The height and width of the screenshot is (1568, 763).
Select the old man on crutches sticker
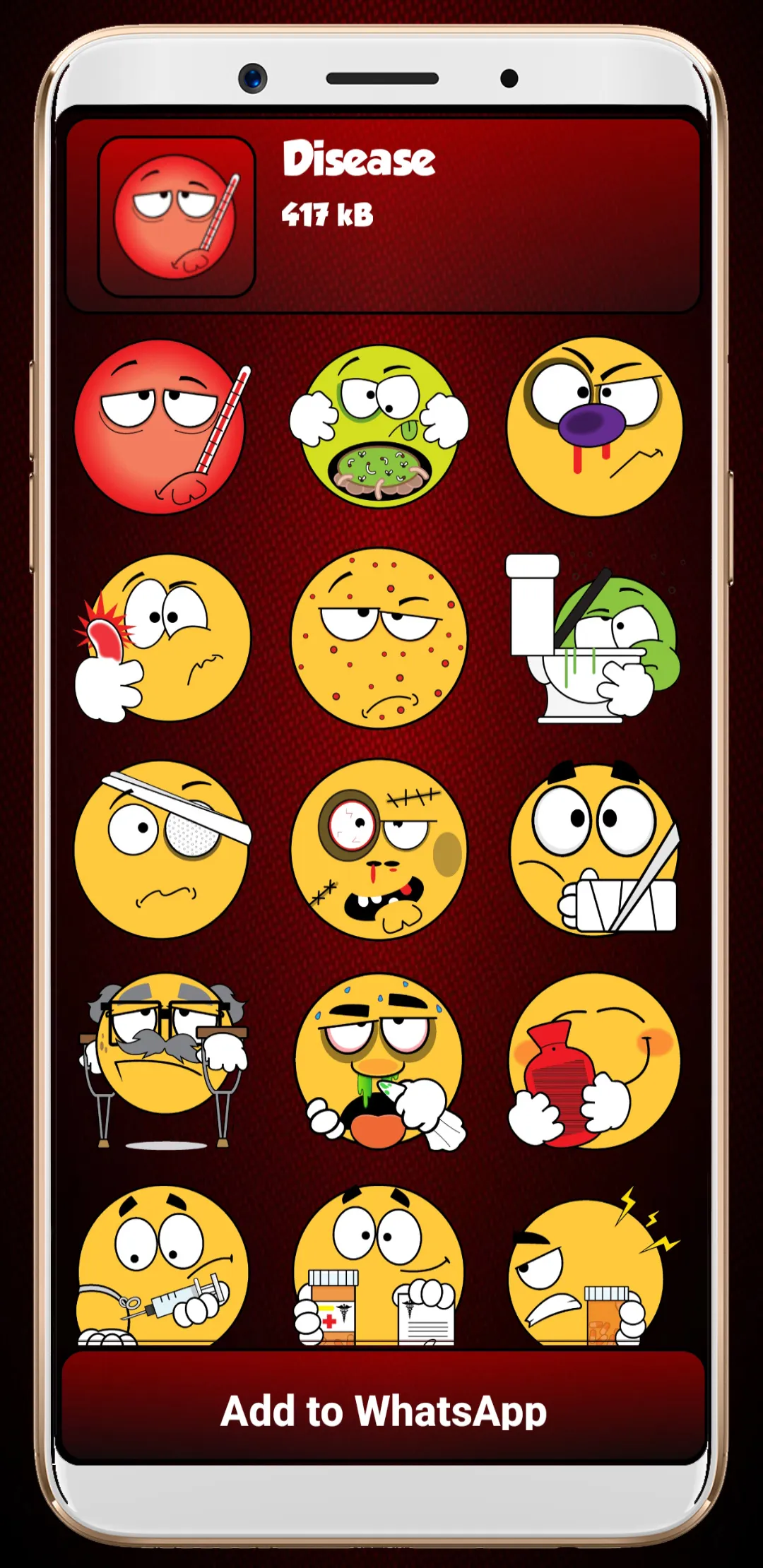coord(164,1061)
